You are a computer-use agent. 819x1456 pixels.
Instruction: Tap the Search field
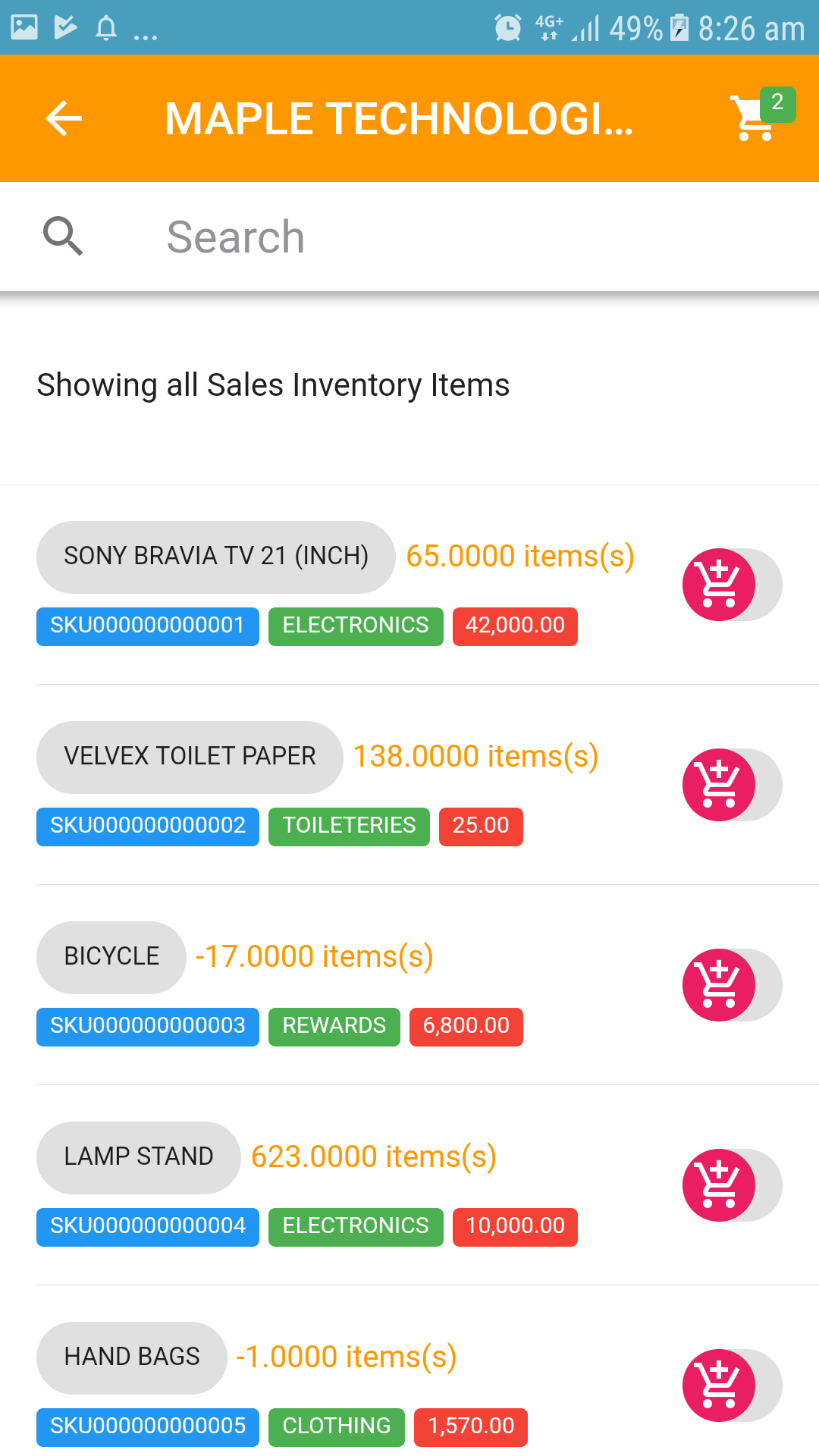[470, 237]
